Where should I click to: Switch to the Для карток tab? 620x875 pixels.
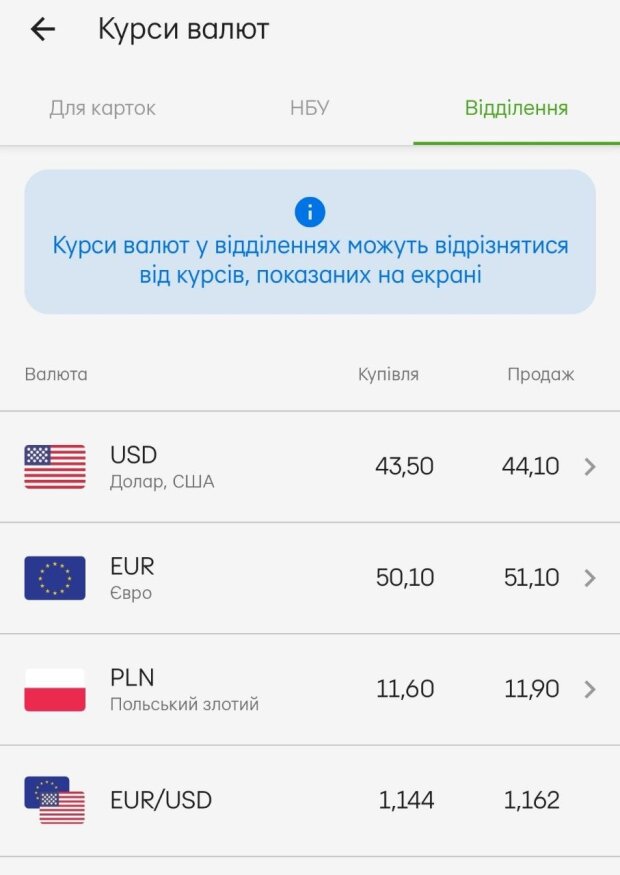pos(102,108)
